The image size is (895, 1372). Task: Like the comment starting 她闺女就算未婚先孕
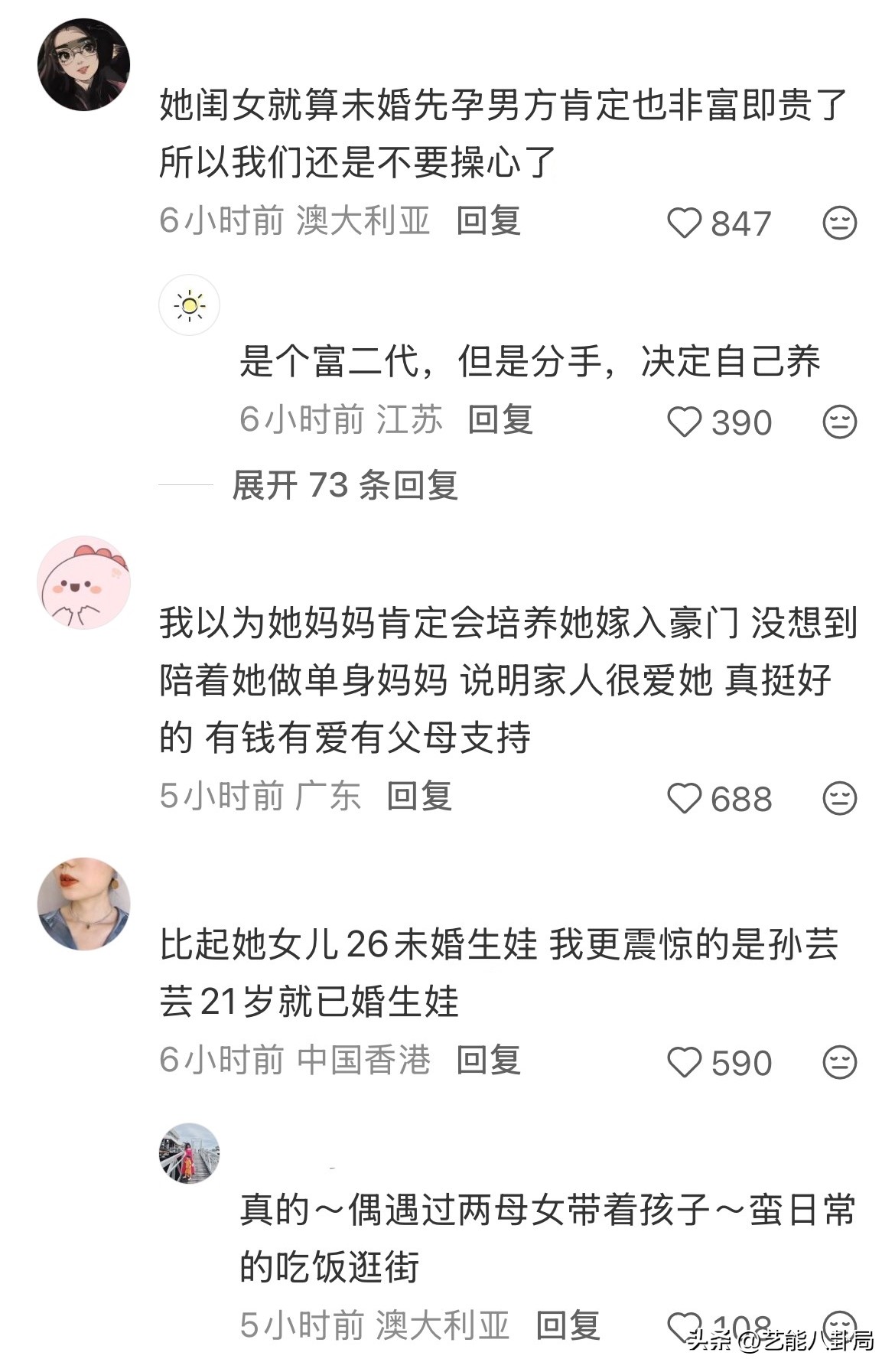pos(685,223)
